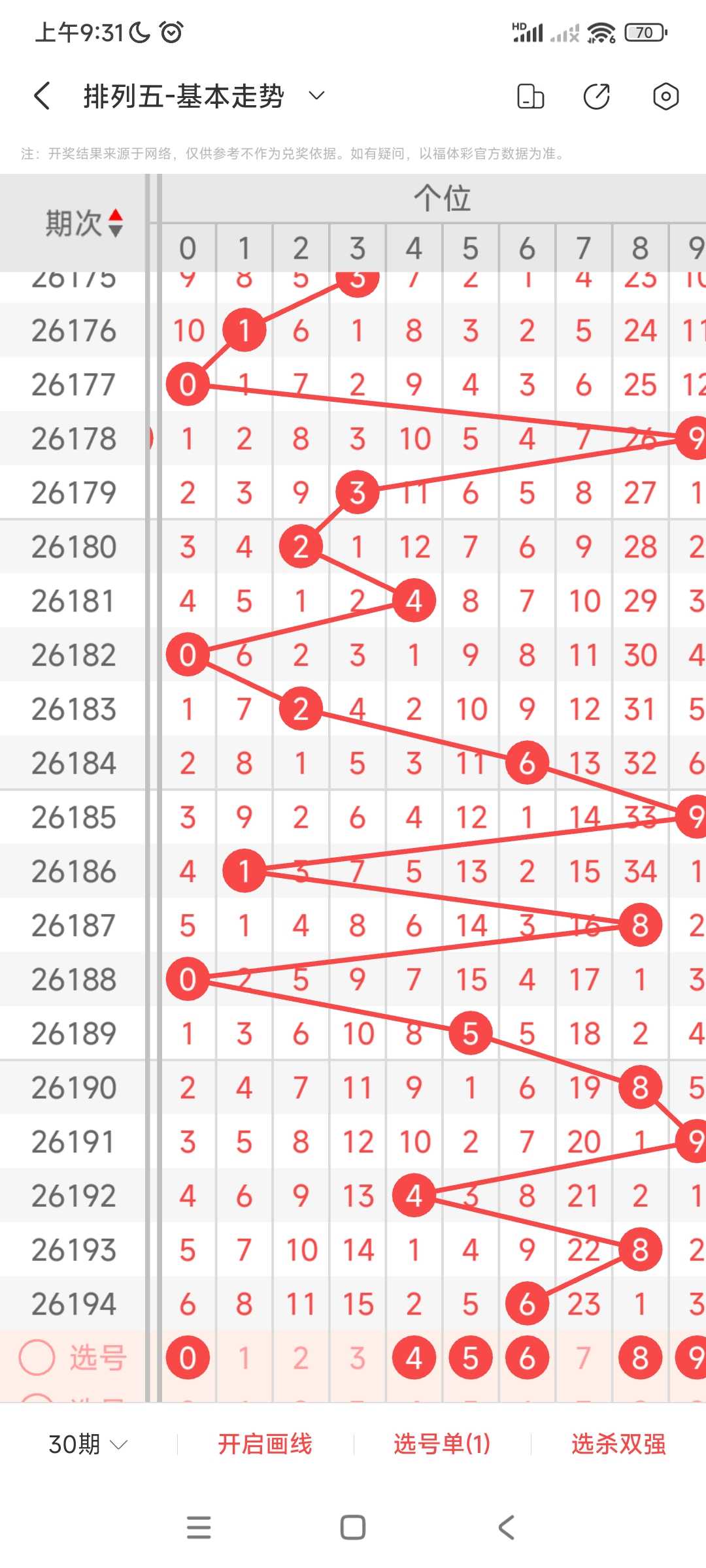Screen dimensions: 706x1568
Task: Enable line drawing with 开启画线
Action: (265, 1444)
